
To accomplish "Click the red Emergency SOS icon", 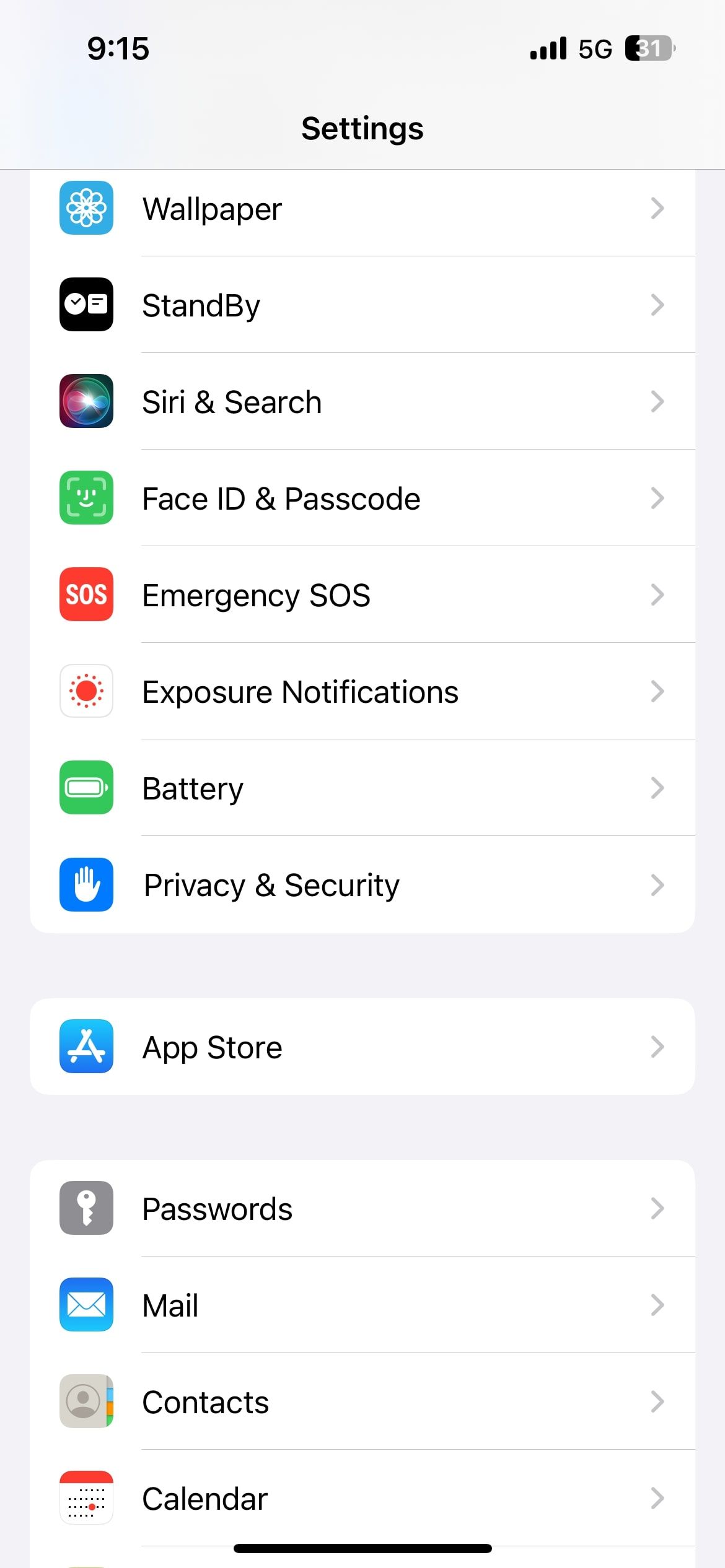I will (86, 595).
